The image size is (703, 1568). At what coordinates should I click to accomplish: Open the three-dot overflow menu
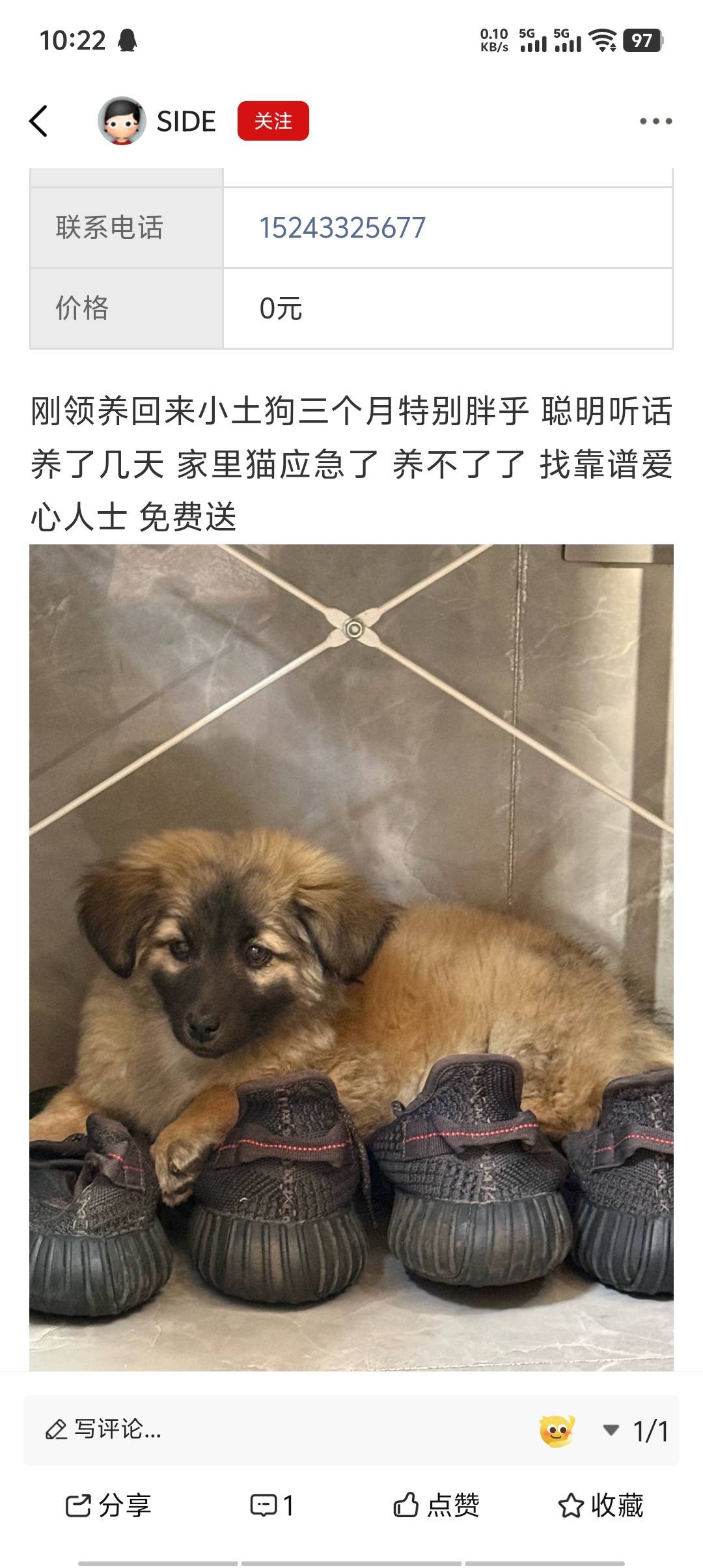pyautogui.click(x=655, y=121)
